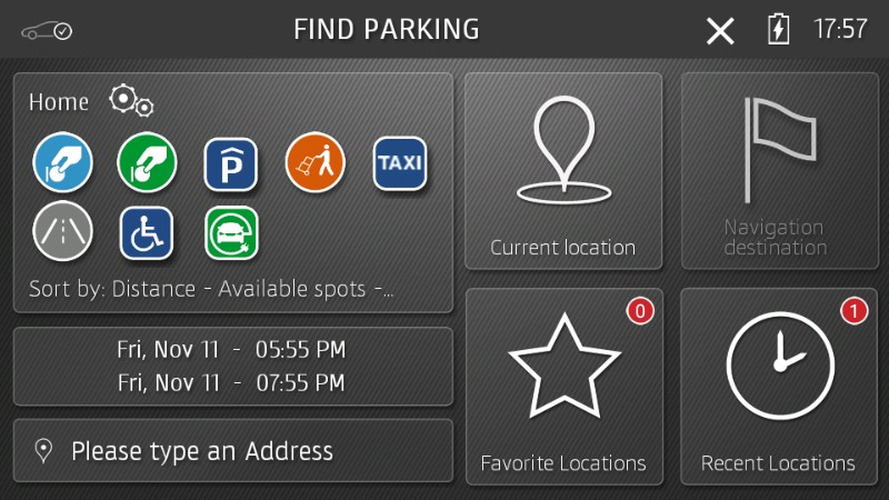Open Favorite Locations tile
This screenshot has width=889, height=500.
[563, 387]
